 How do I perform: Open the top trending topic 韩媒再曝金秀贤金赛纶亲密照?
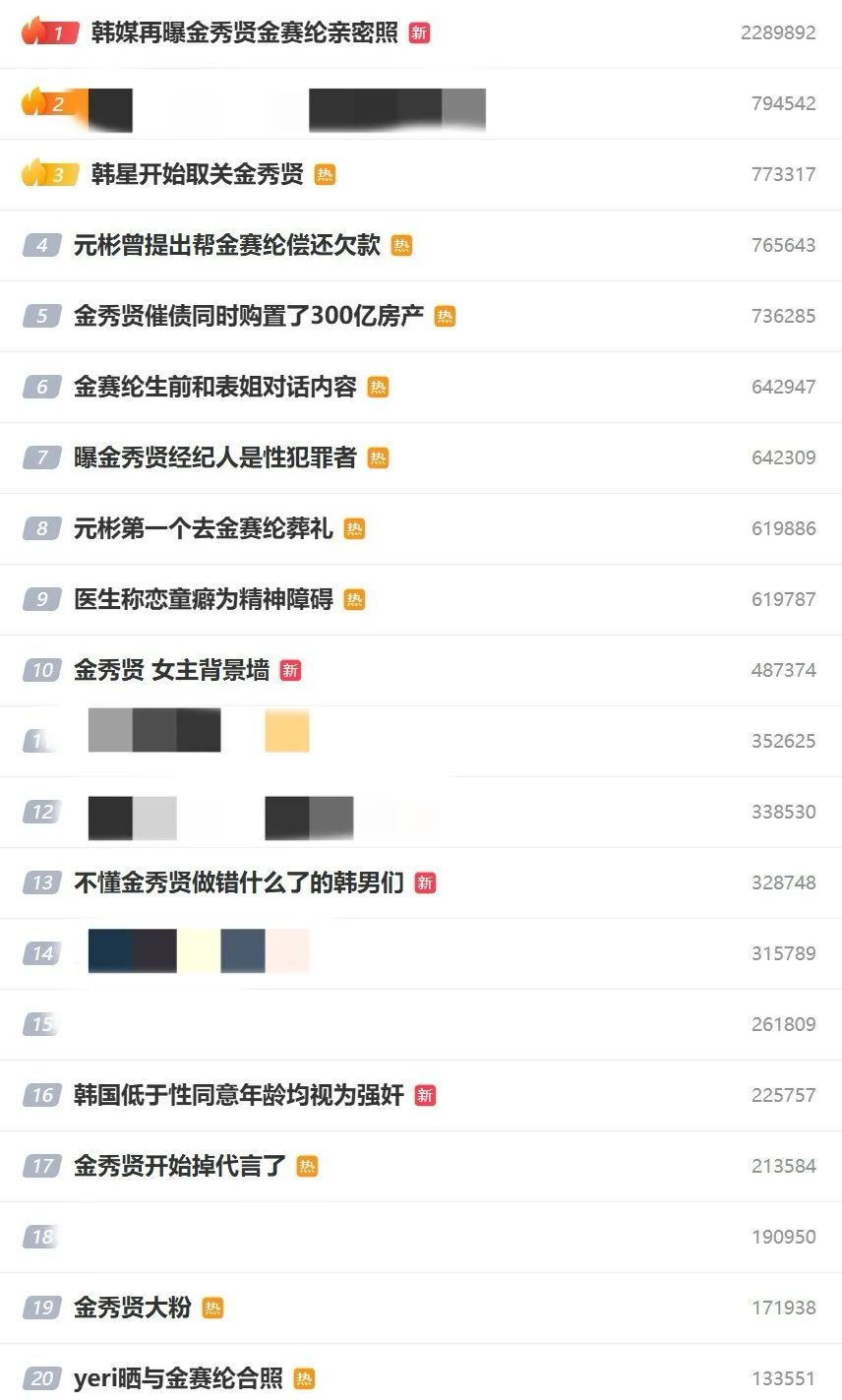245,32
